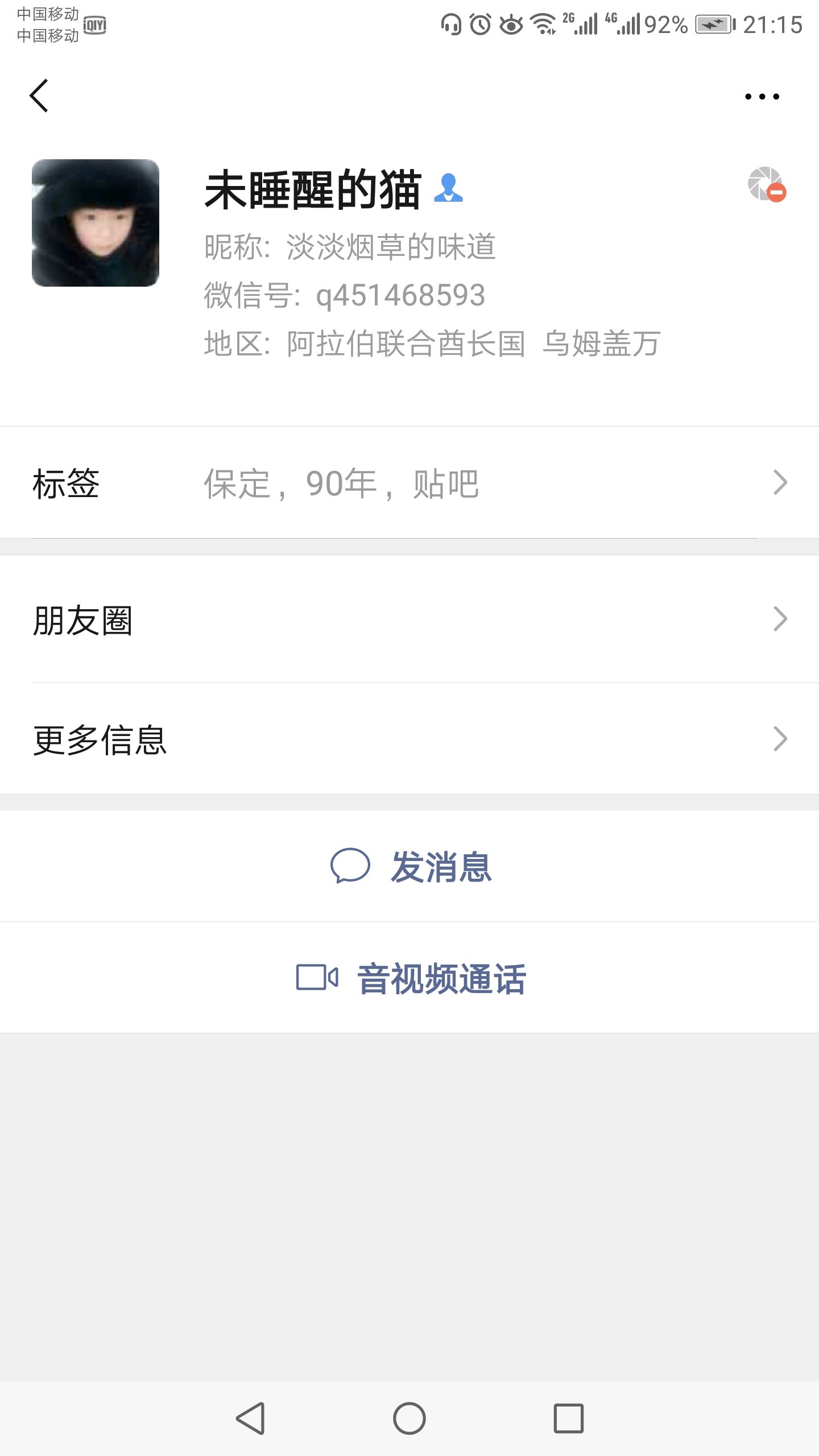Start 音视频通话 voice or video call
This screenshot has height=1456, width=819.
coord(409,978)
